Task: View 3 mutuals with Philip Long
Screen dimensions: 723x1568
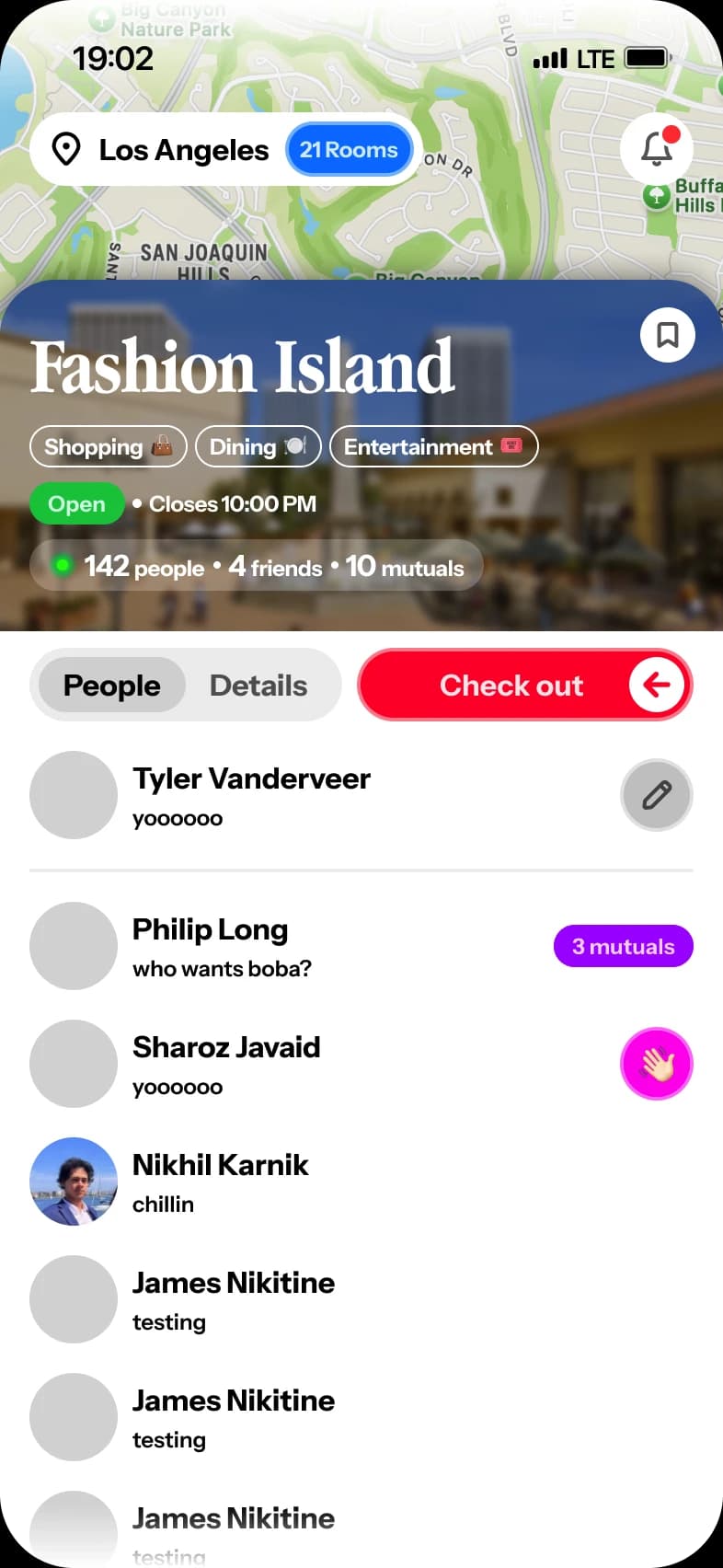Action: click(x=623, y=947)
